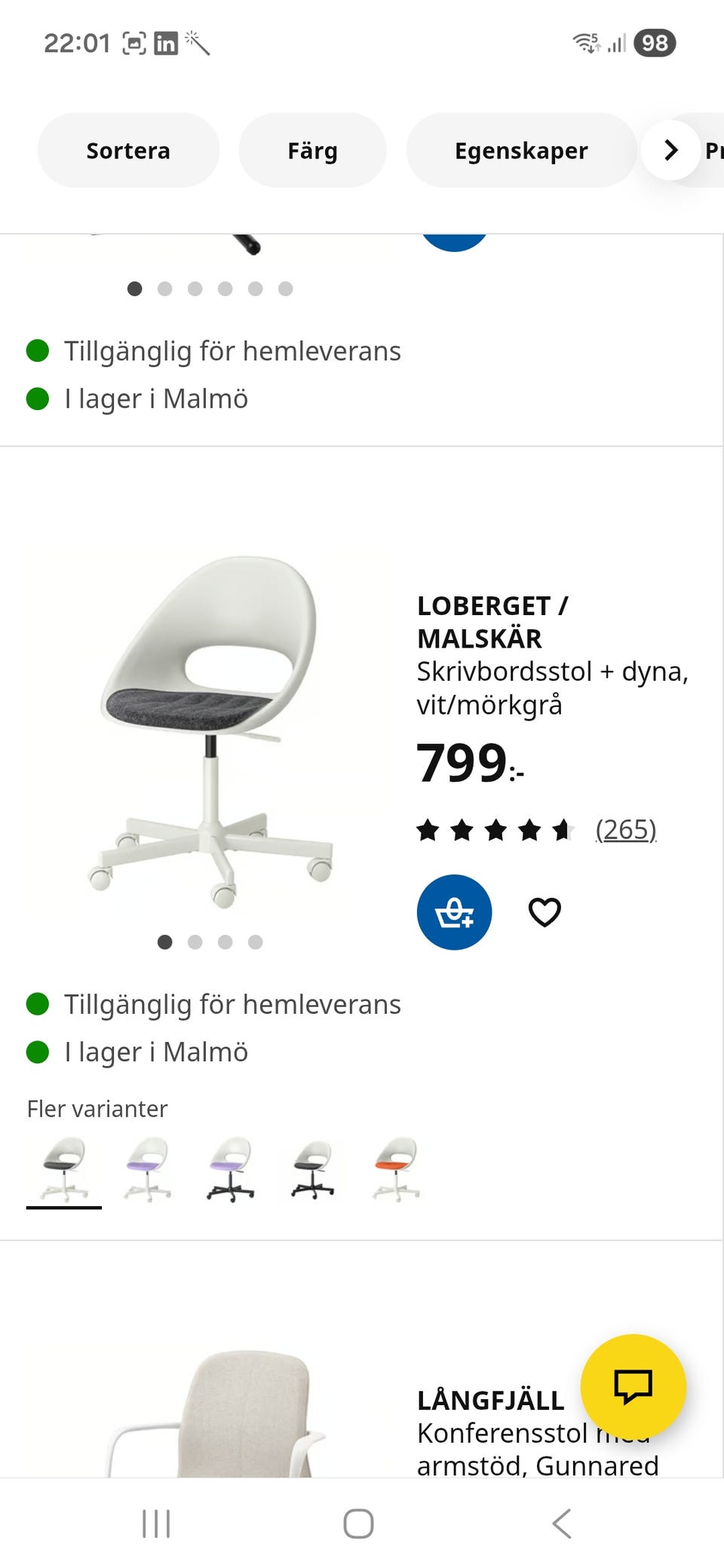Viewport: 724px width, 1568px height.
Task: Favorite the LOBERGET / MALSKÄR chair
Action: tap(544, 911)
